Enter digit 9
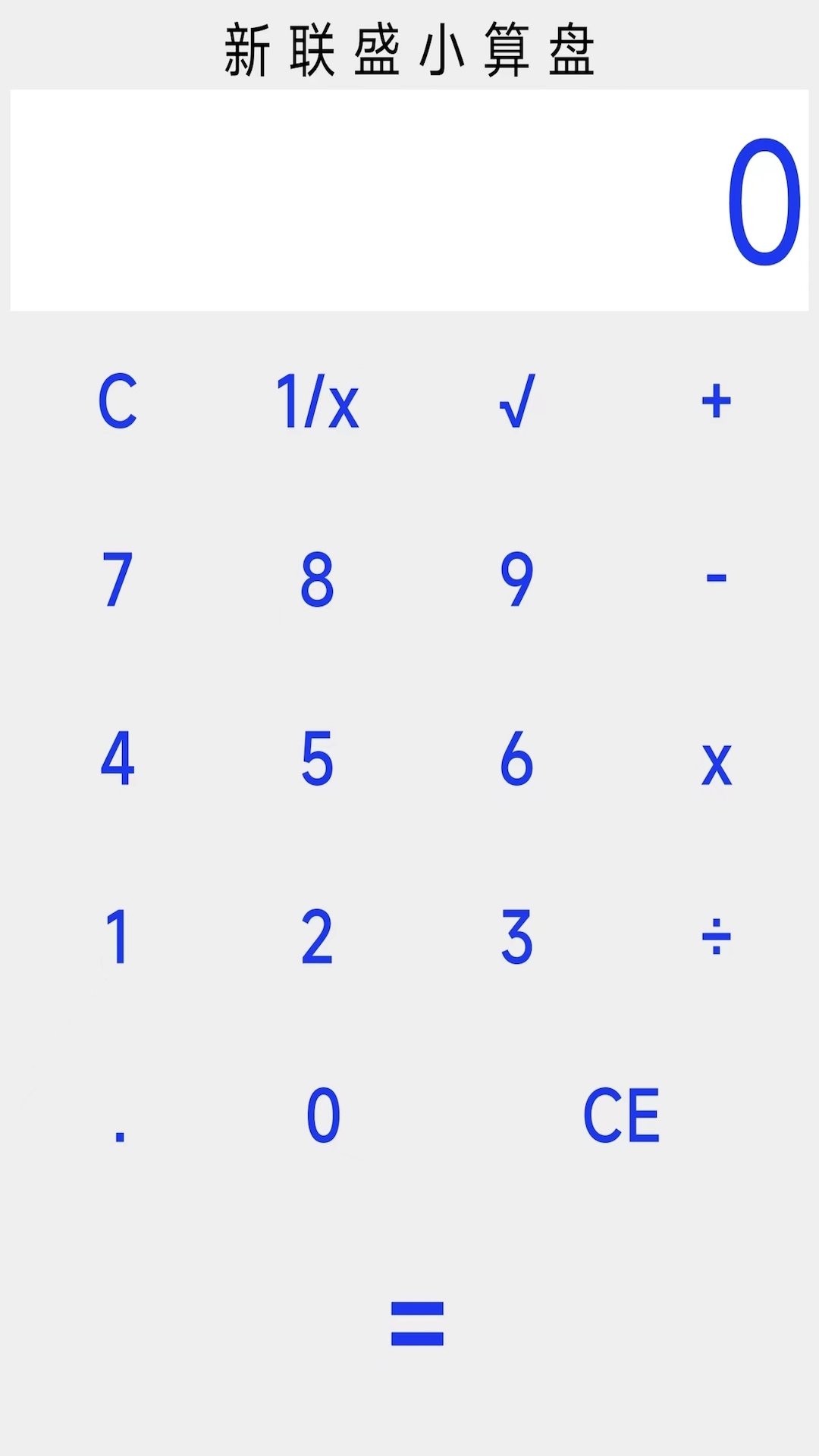Screen dimensions: 819x1456 click(x=517, y=579)
